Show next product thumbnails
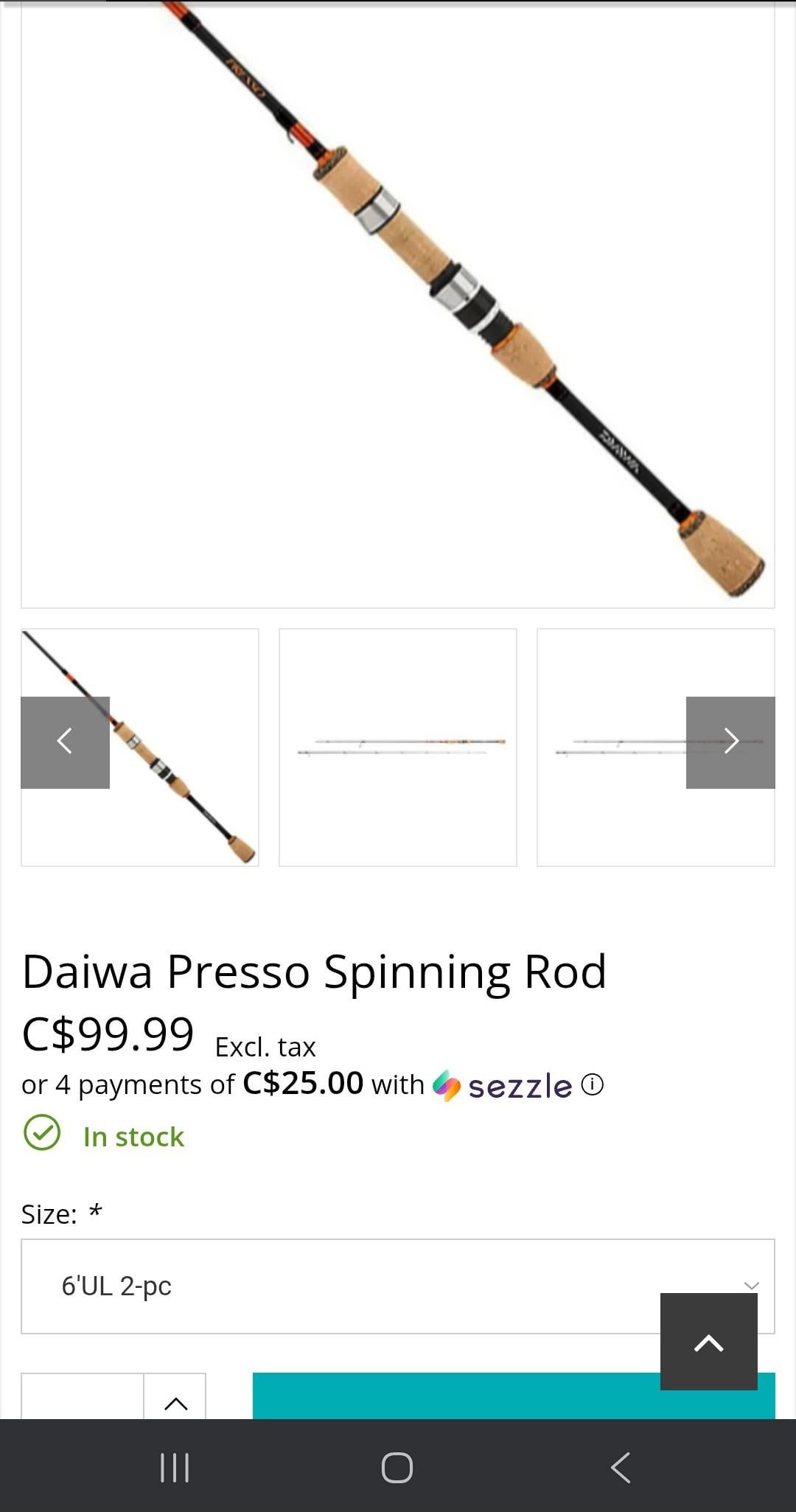 (x=730, y=742)
